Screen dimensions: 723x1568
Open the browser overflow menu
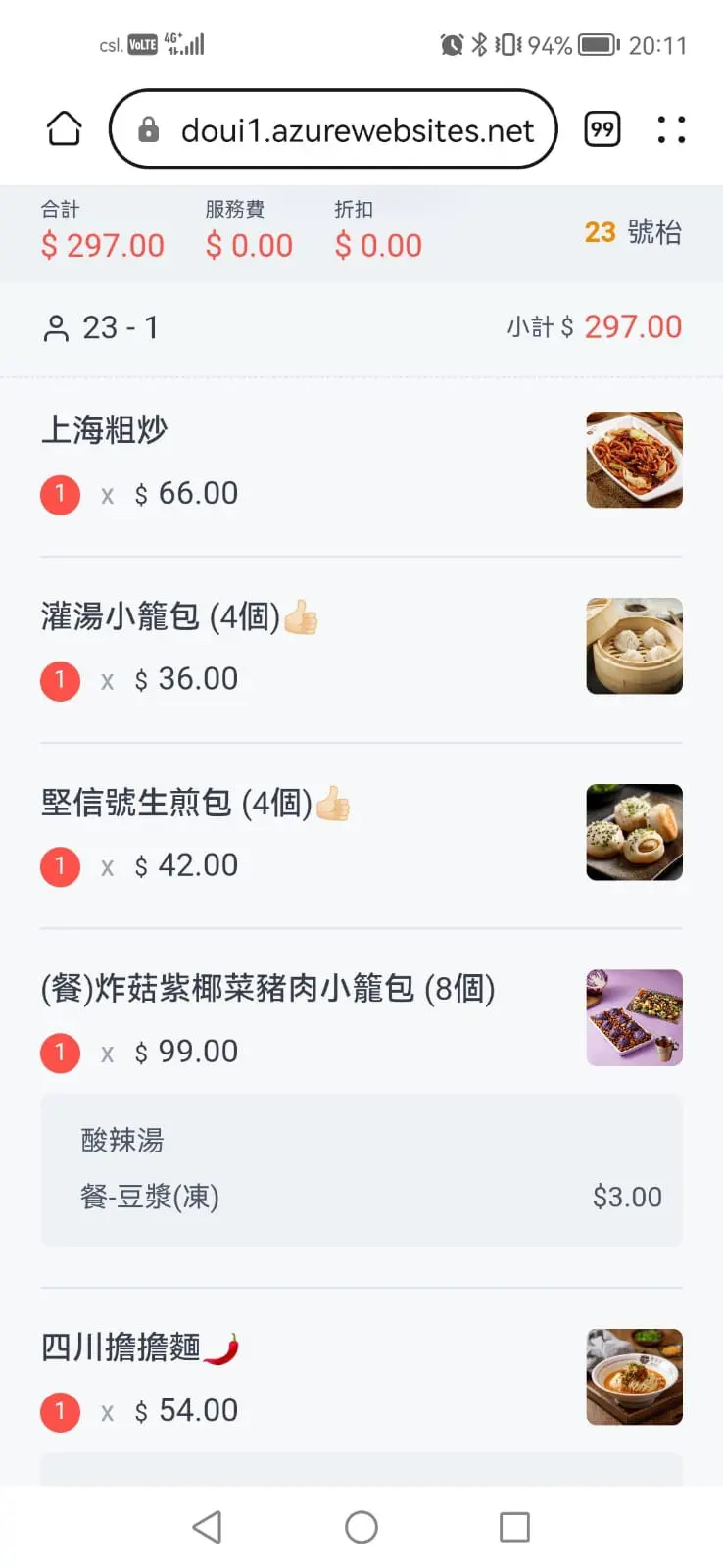(x=671, y=129)
